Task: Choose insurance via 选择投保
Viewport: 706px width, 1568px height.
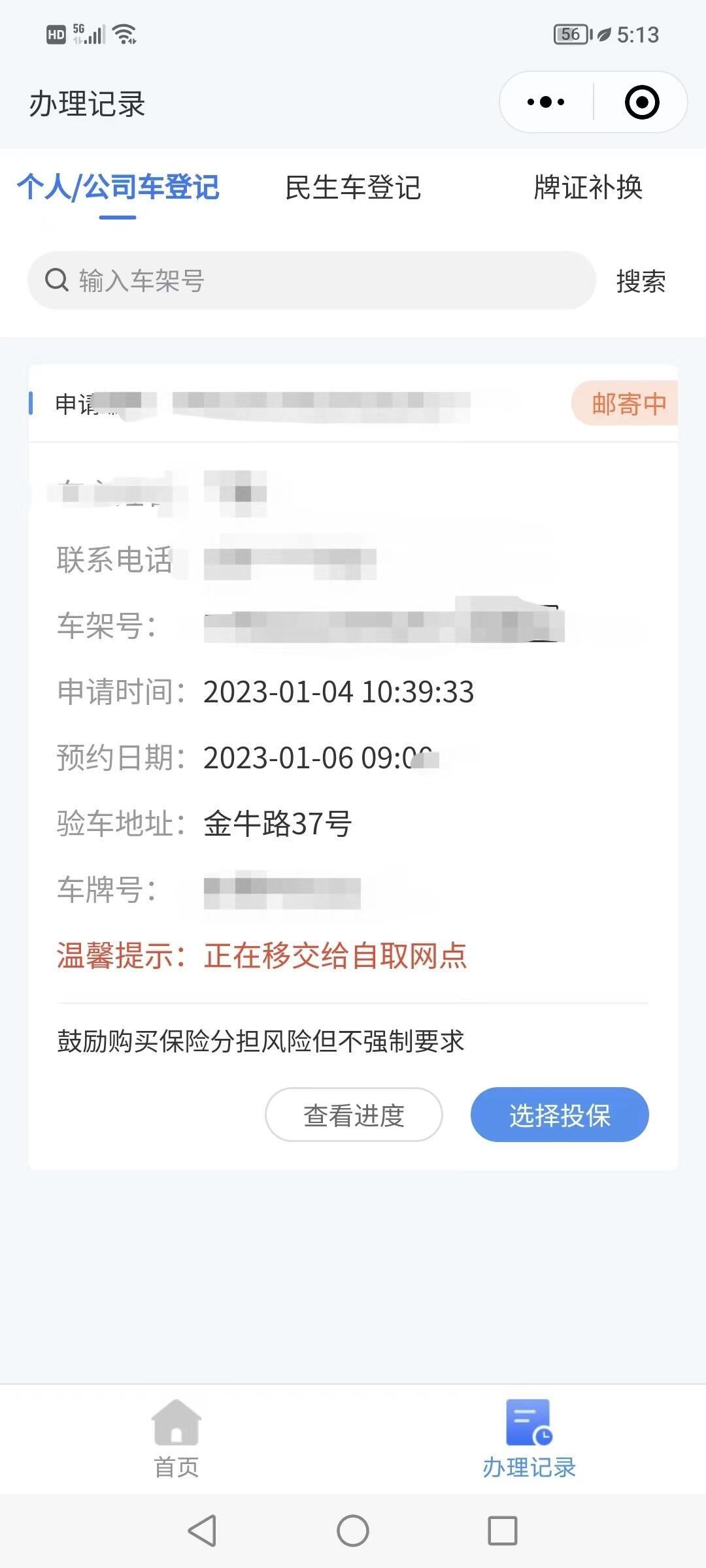Action: pos(560,1115)
